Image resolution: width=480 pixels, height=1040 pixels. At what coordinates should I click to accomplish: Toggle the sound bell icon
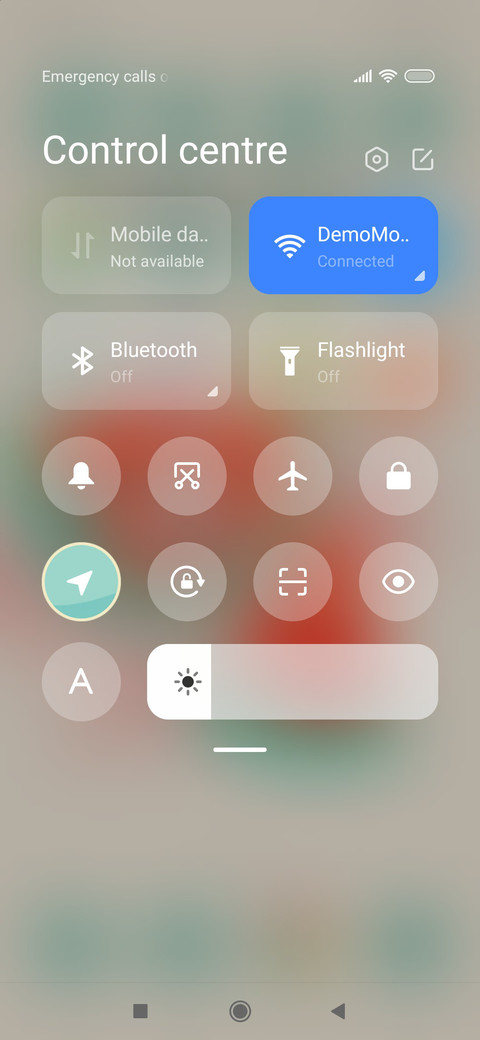tap(82, 476)
